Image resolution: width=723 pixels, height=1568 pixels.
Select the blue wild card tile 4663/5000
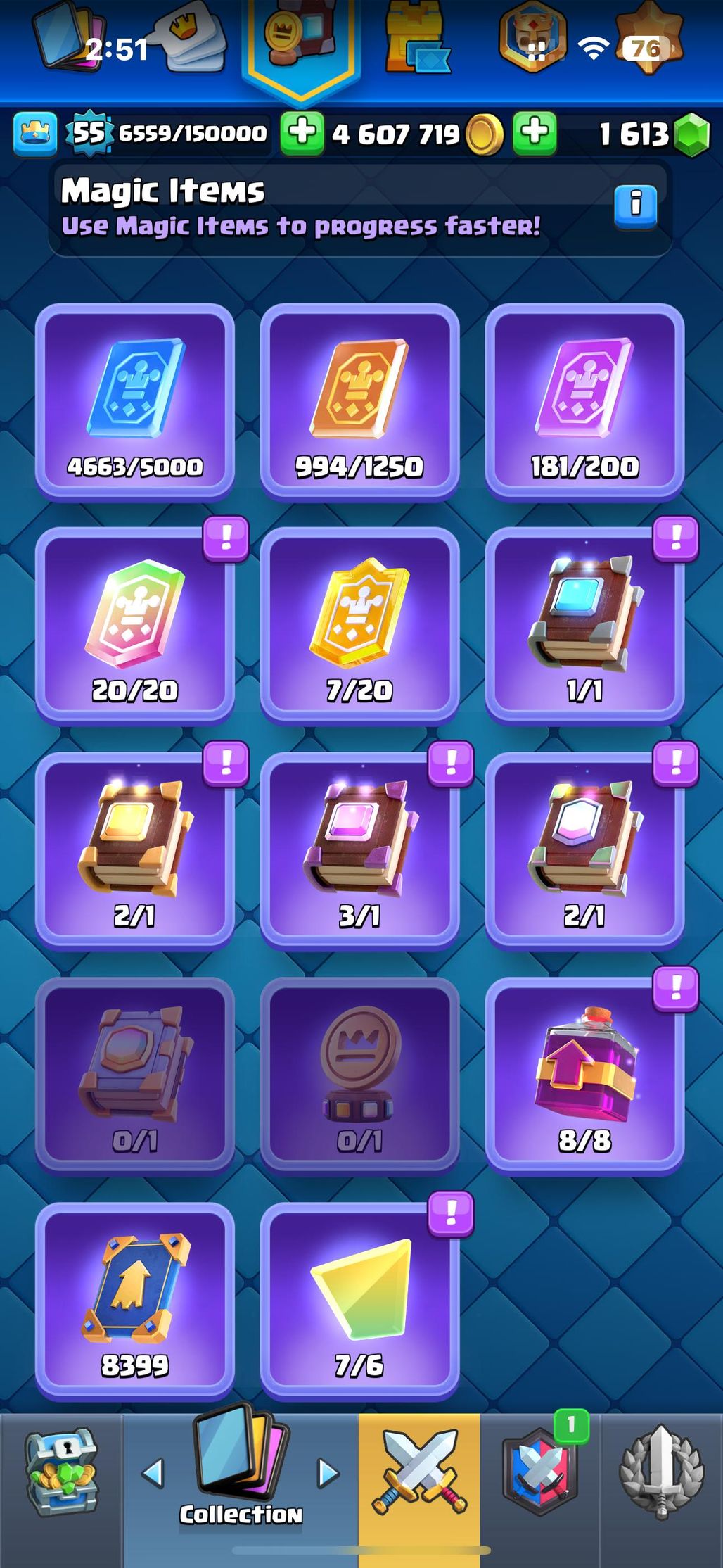point(135,402)
